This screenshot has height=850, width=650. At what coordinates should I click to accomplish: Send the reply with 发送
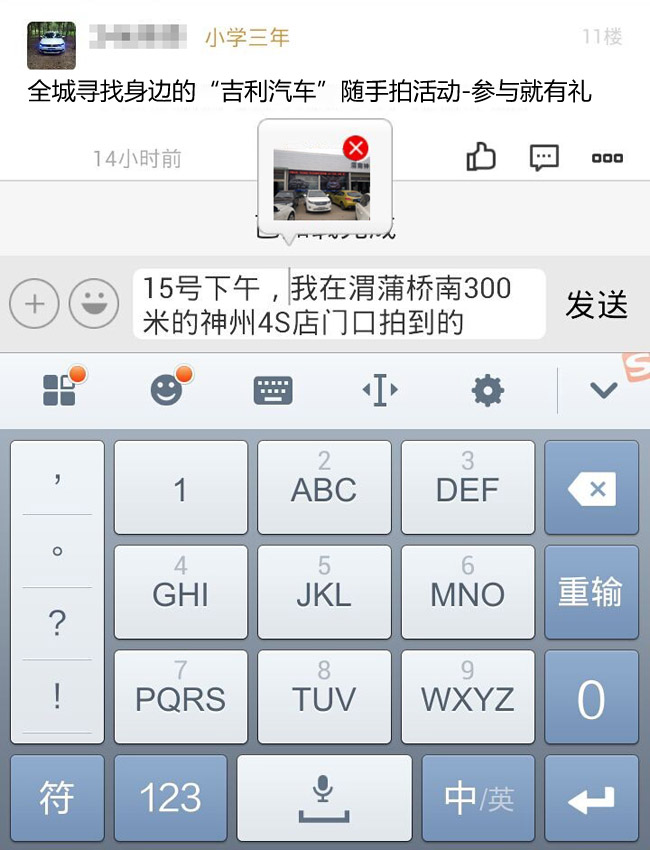click(x=596, y=305)
